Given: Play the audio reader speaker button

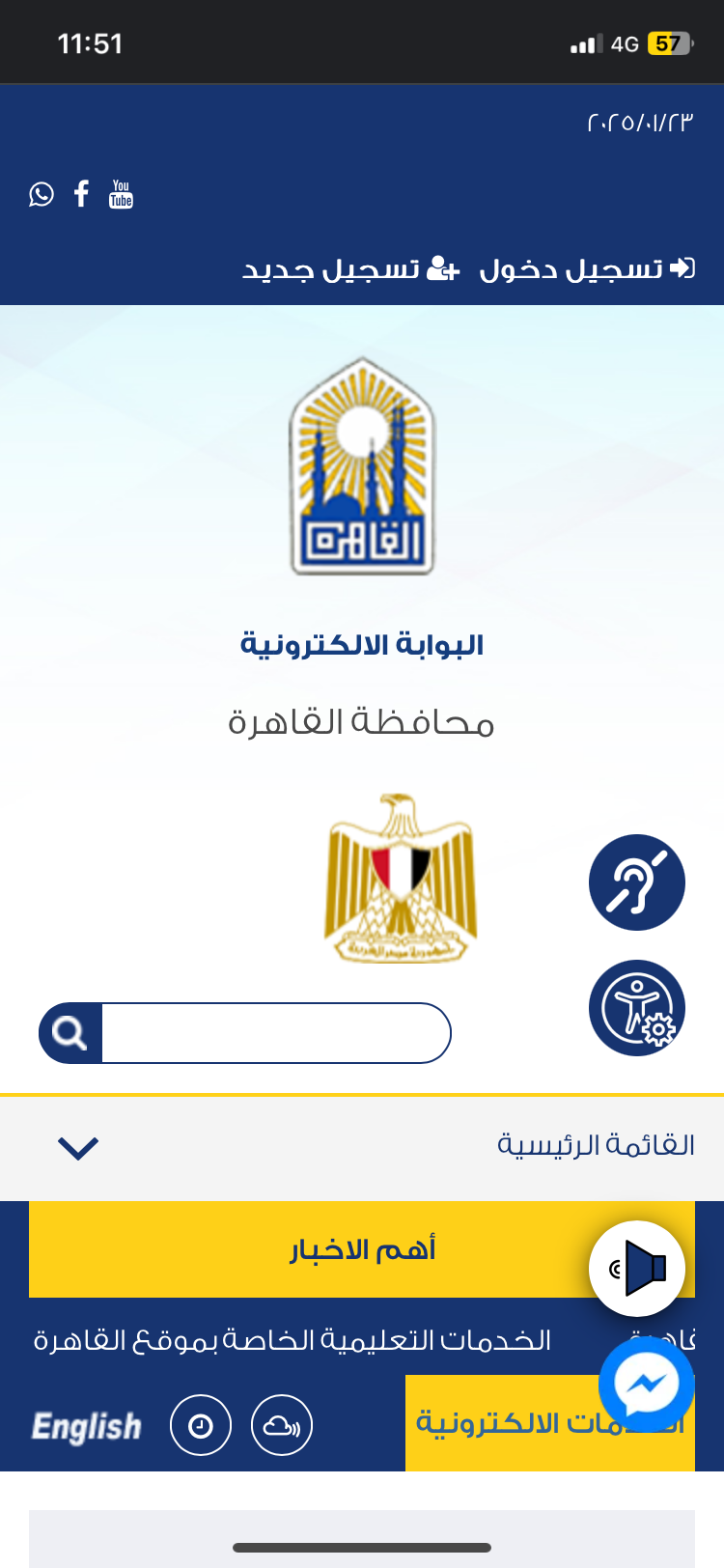Looking at the screenshot, I should [x=637, y=1269].
